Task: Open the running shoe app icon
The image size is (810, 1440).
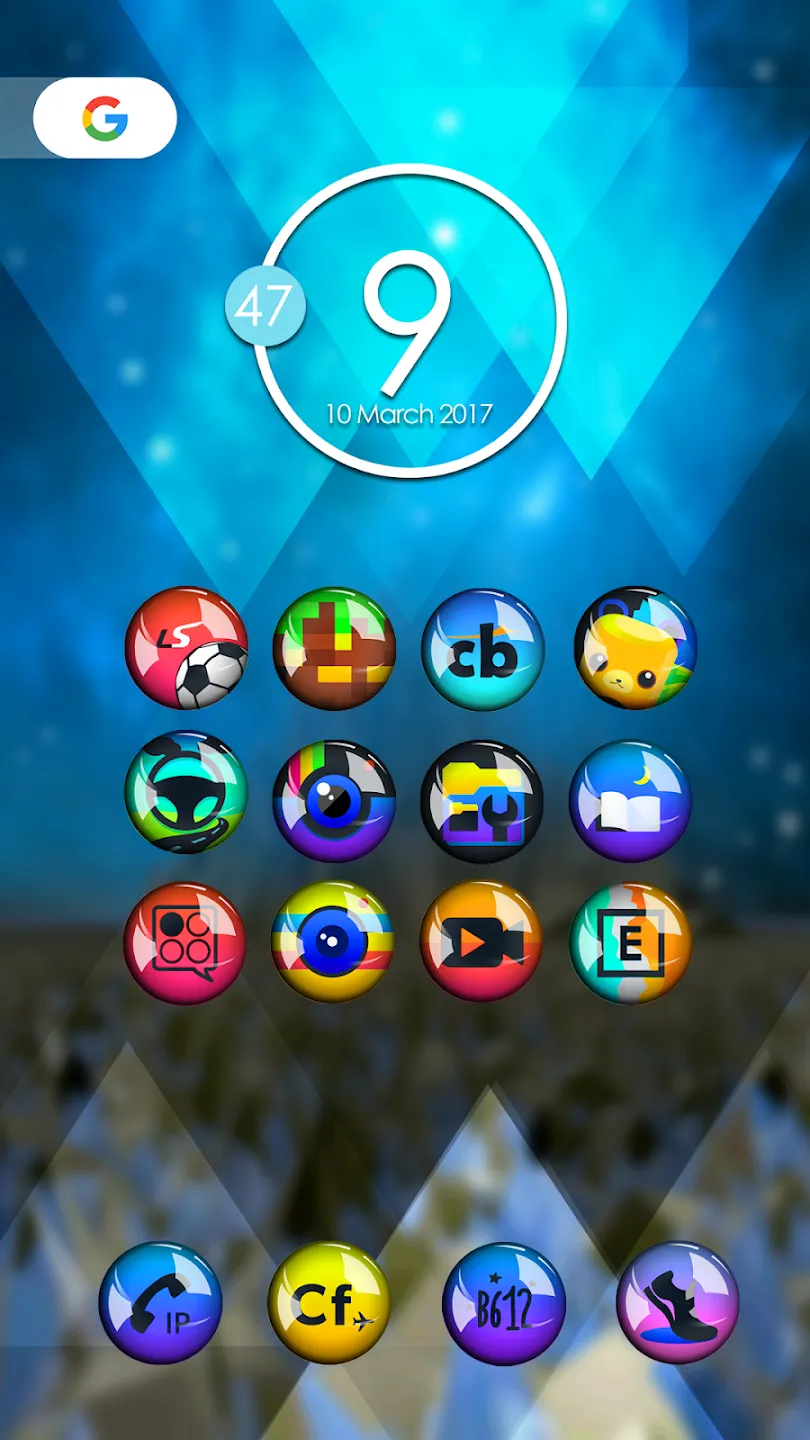Action: pos(678,1303)
